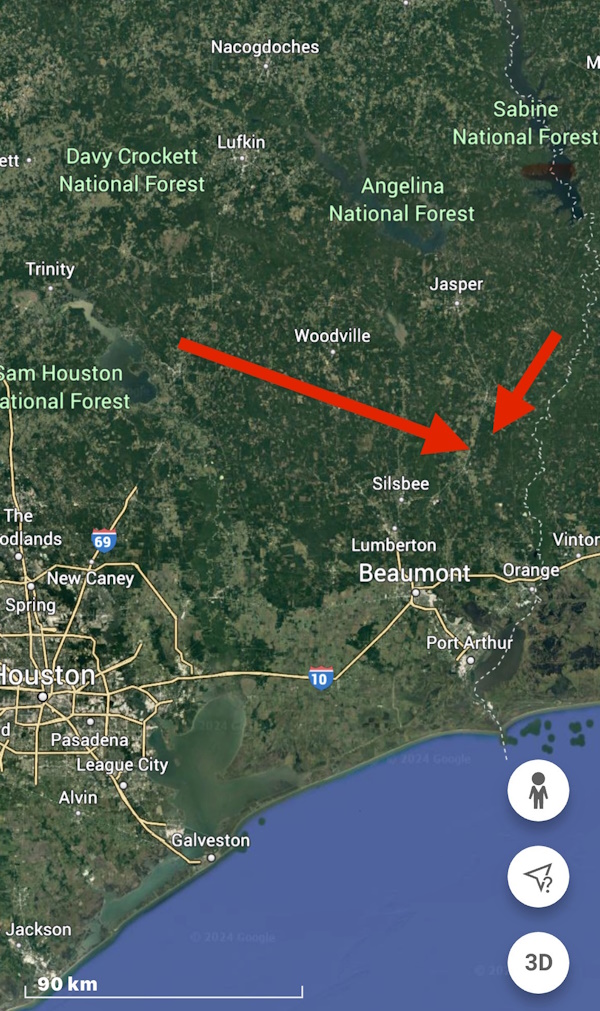Tap the my location arrow button
The height and width of the screenshot is (1011, 600).
click(538, 877)
